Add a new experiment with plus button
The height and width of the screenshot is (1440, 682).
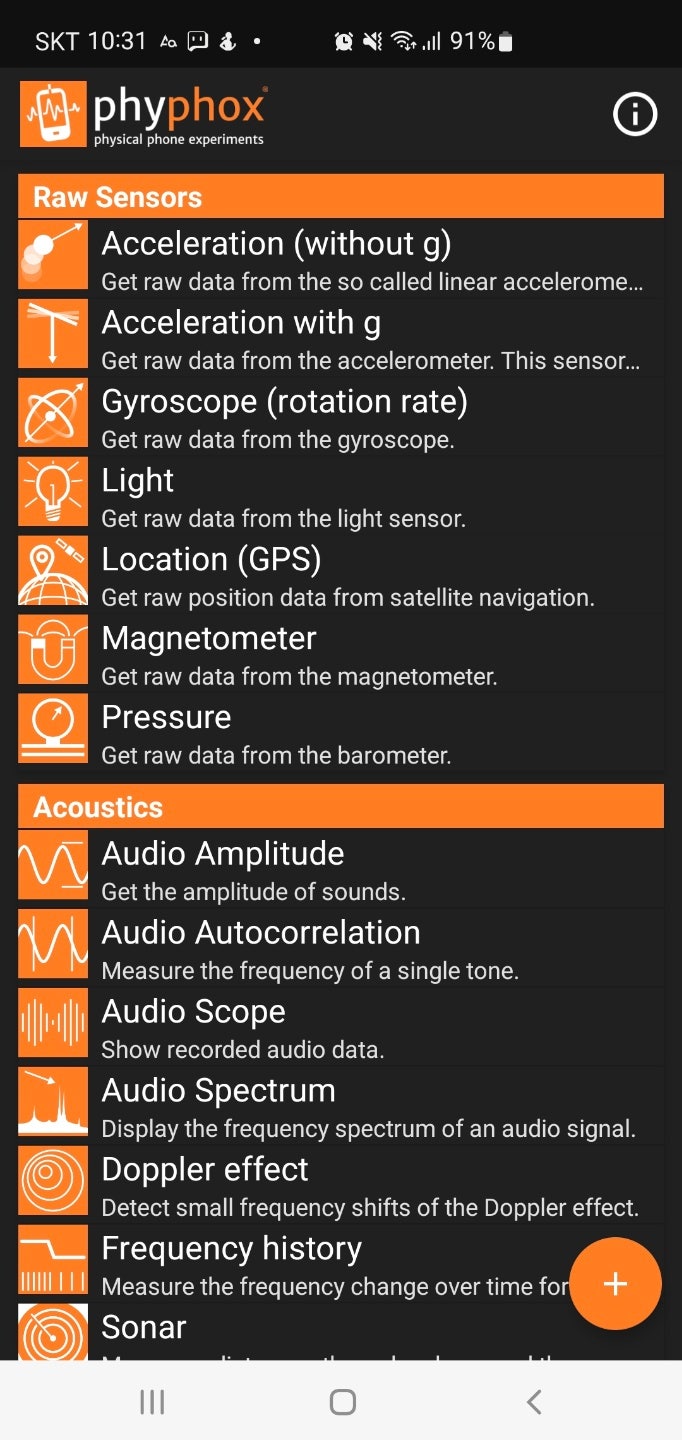[x=615, y=1284]
